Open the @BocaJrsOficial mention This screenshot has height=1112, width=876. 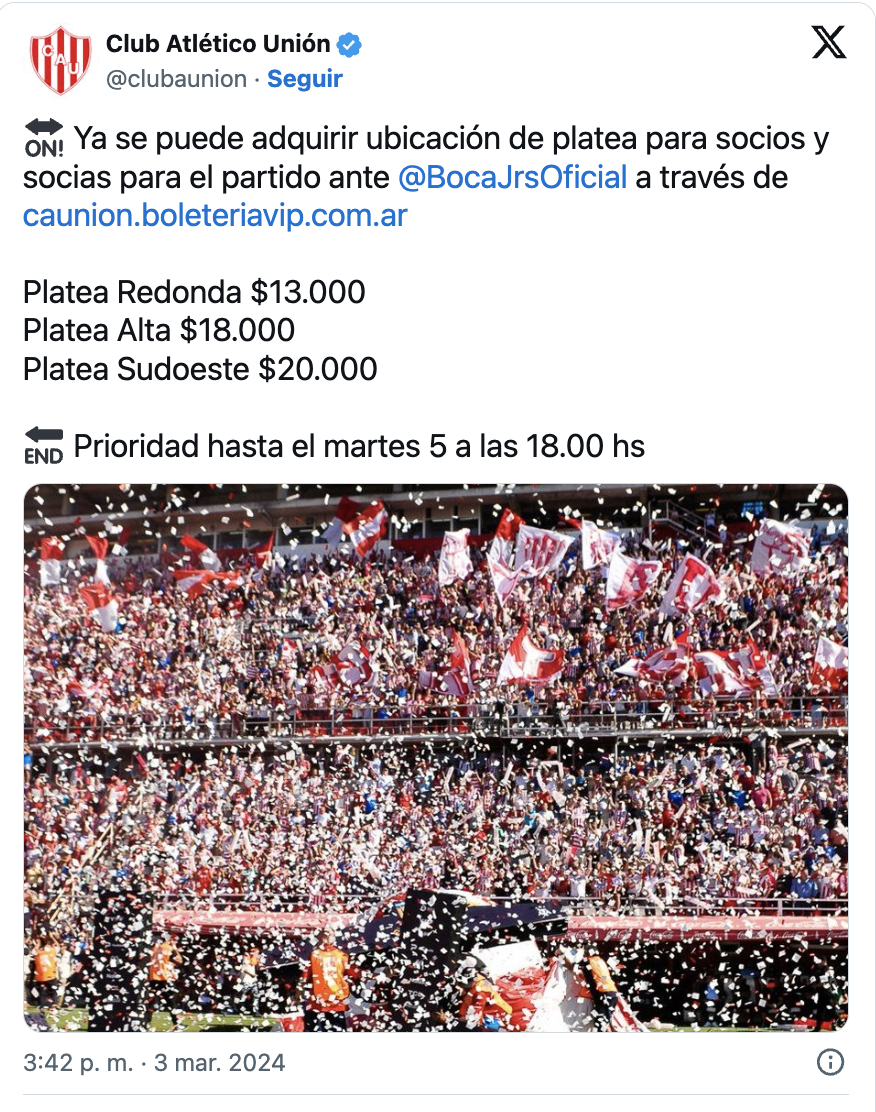pyautogui.click(x=512, y=178)
